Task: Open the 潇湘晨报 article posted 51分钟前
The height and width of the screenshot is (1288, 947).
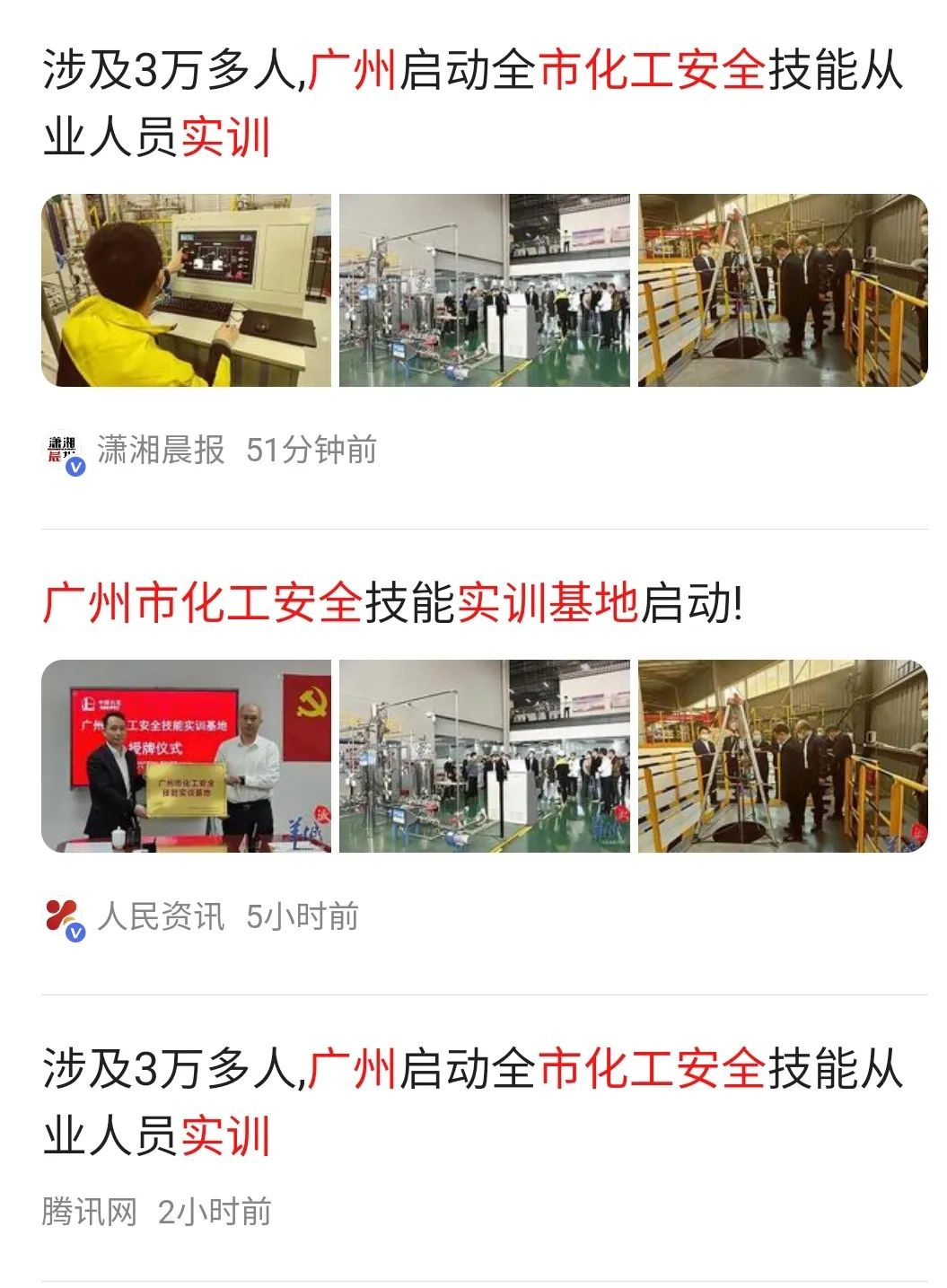Action: (472, 103)
